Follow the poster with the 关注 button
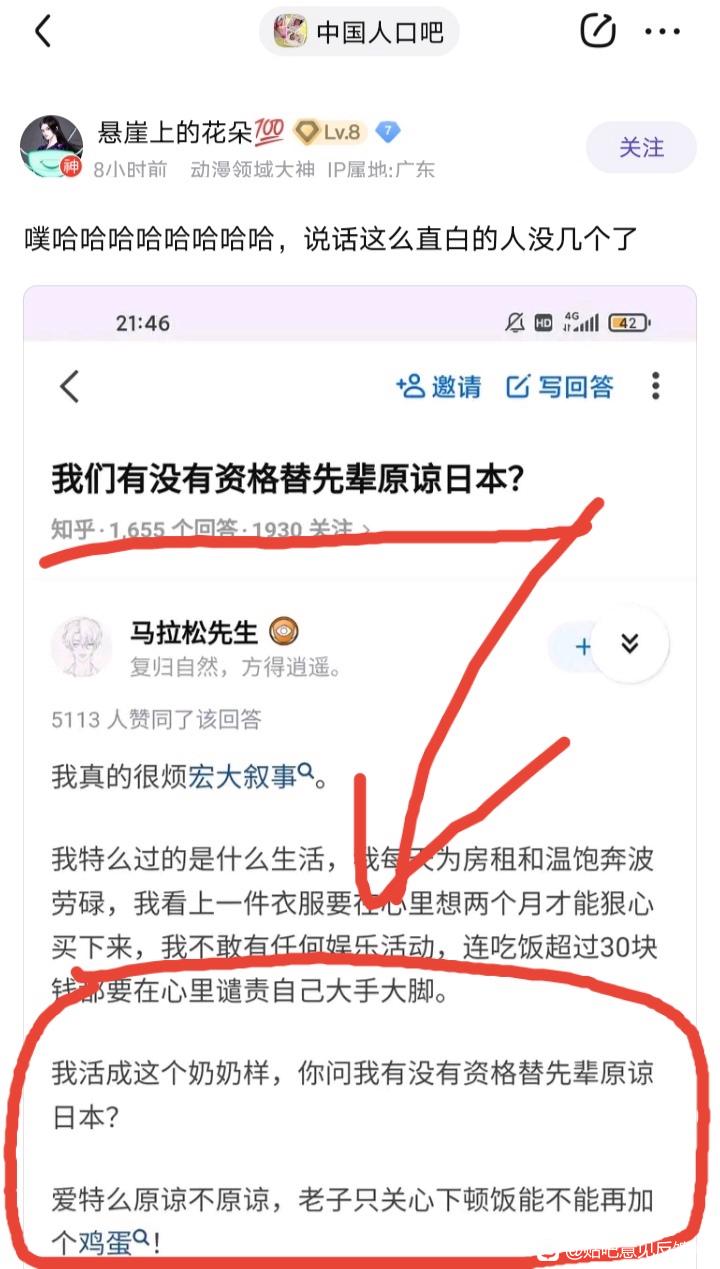 641,148
